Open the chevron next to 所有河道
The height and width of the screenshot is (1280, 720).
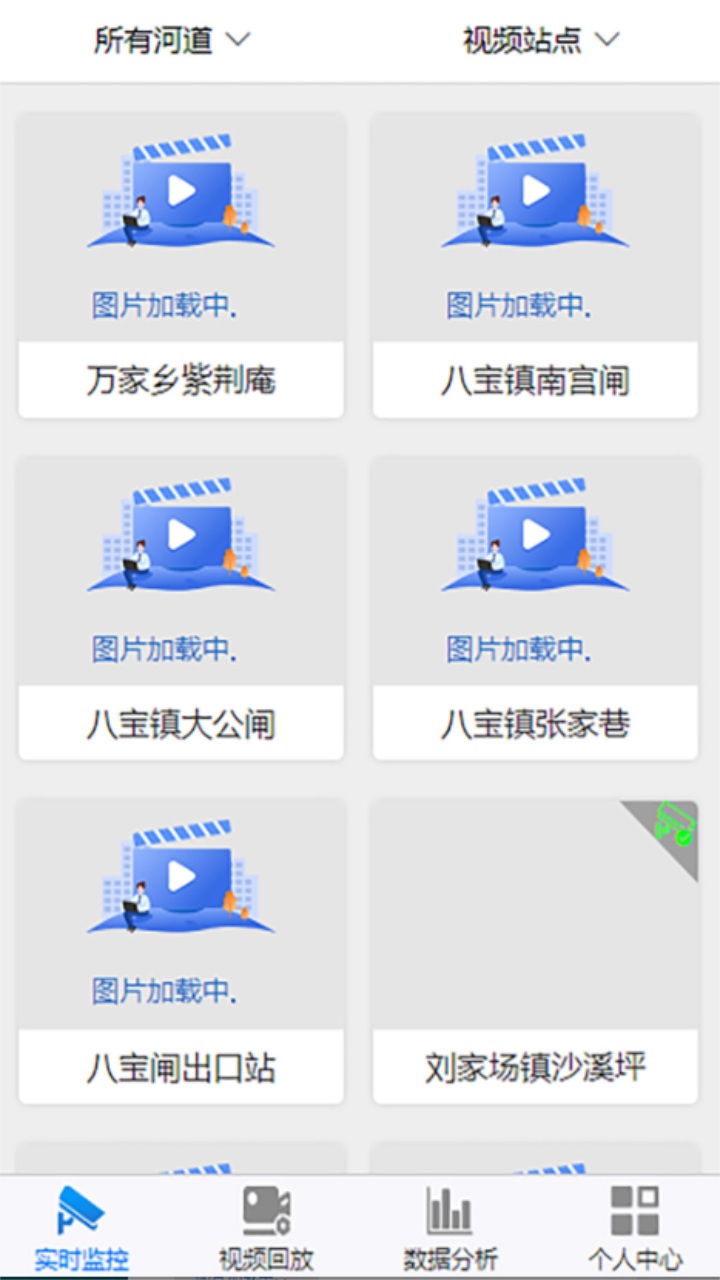[x=238, y=40]
